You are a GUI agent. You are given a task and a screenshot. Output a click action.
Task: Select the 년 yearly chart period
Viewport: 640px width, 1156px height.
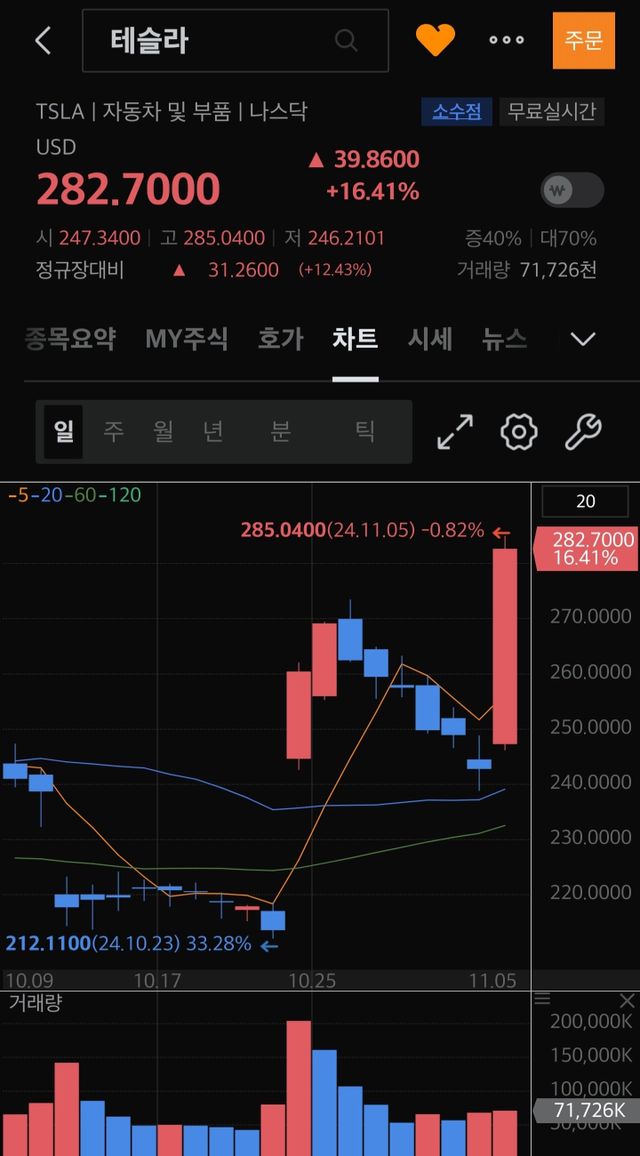tap(213, 432)
